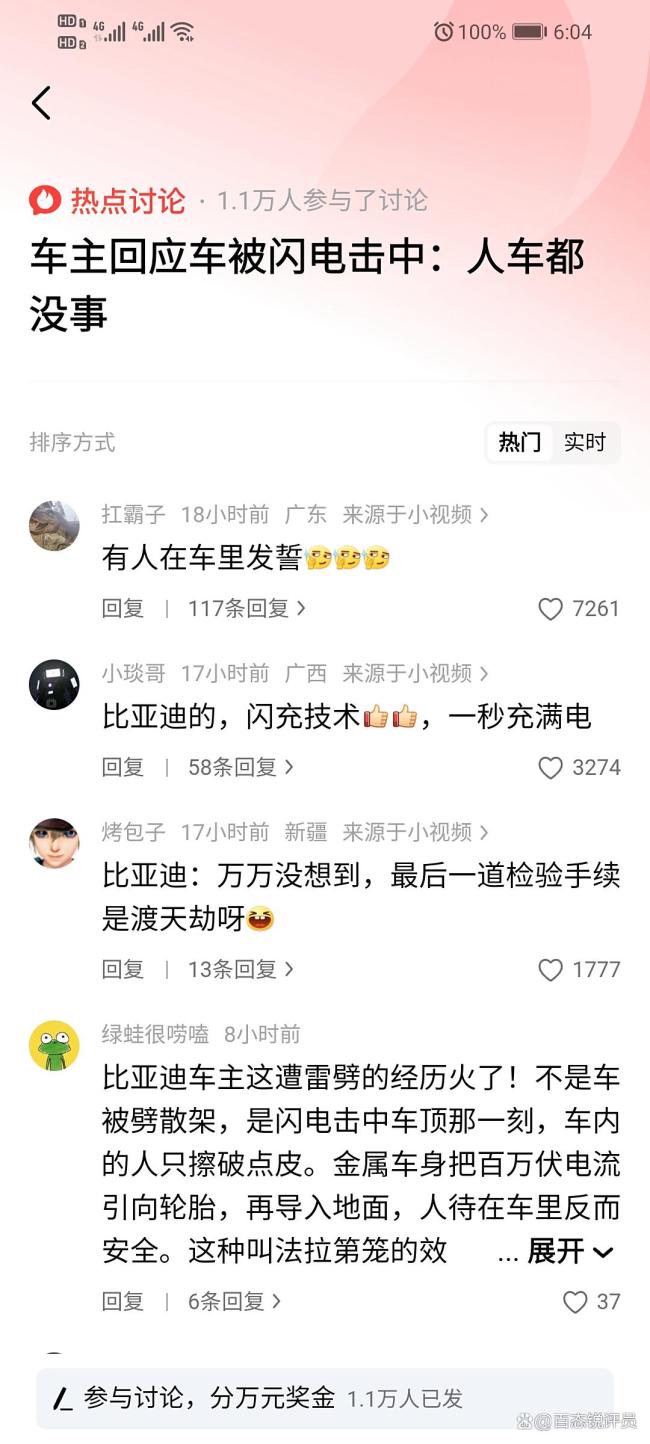Screen dimensions: 650x1444
Task: Like 小琰哥's comment
Action: [x=551, y=768]
